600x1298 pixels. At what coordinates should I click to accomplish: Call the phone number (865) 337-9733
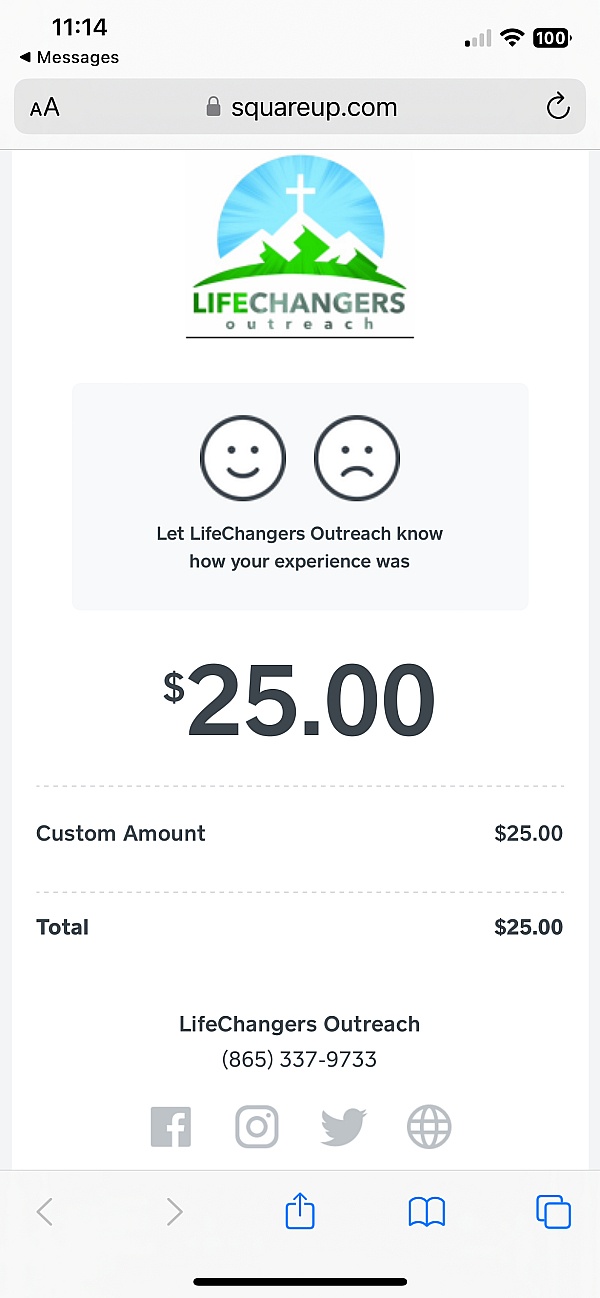(x=299, y=1059)
